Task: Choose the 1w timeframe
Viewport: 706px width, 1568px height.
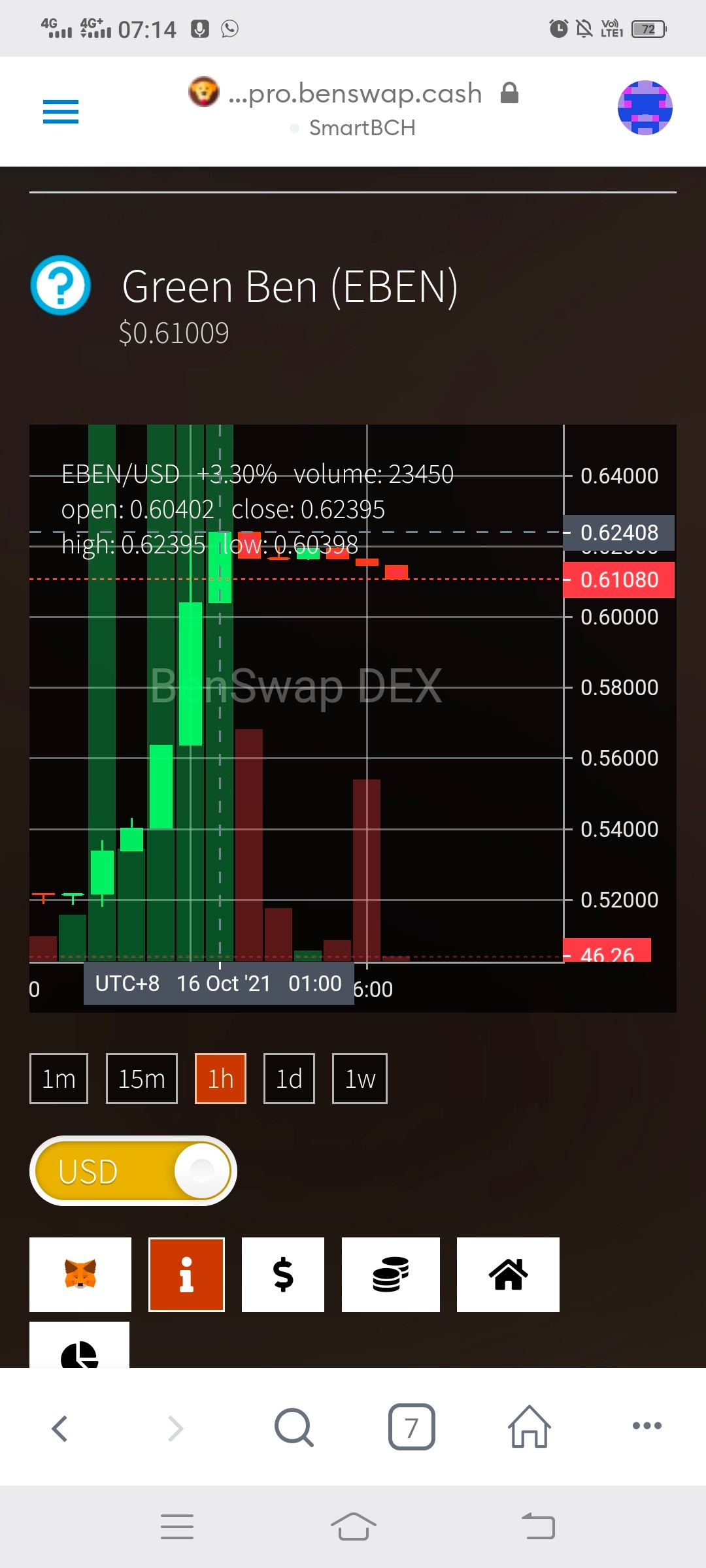Action: point(360,1079)
